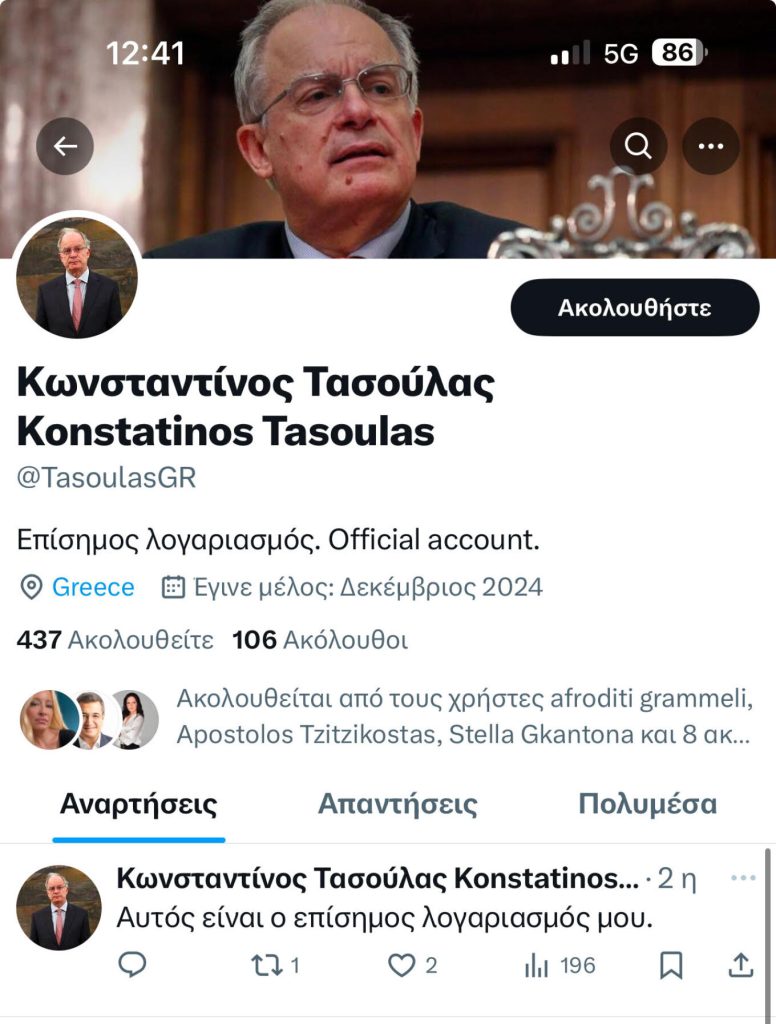
Task: Open the Greece location link
Action: 92,587
